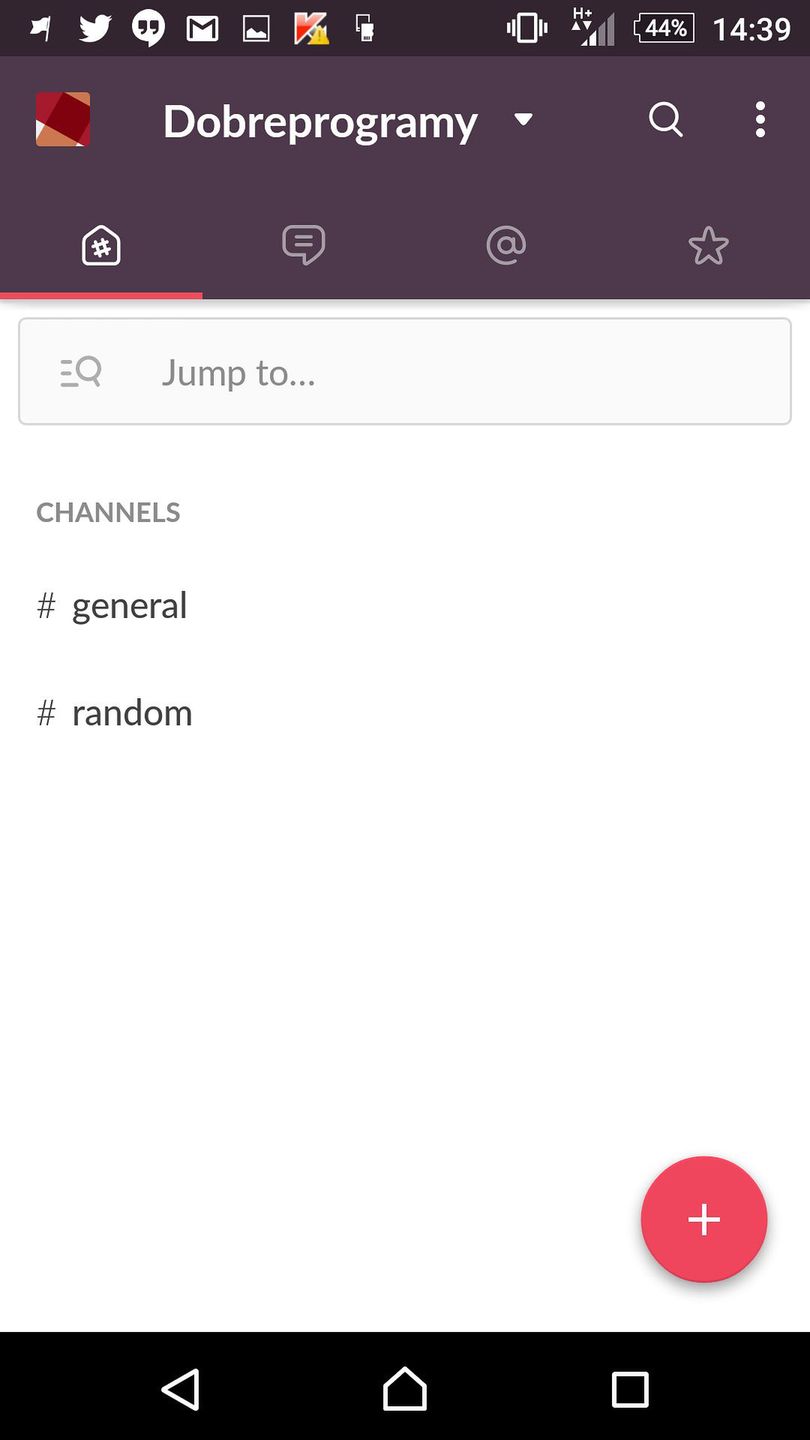Focus the Jump to search field
The width and height of the screenshot is (810, 1440).
(x=400, y=371)
